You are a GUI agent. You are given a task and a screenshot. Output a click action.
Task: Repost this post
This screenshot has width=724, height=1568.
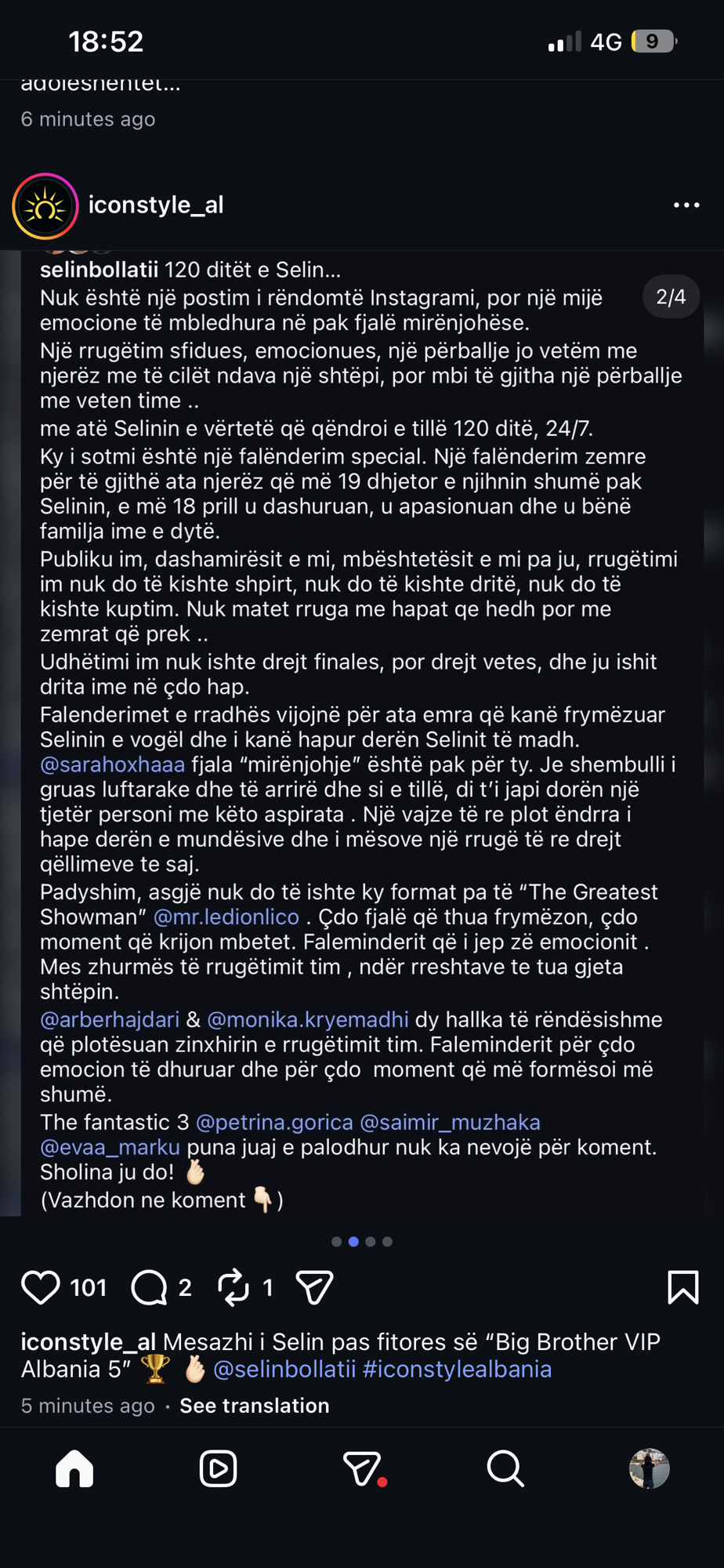233,1287
